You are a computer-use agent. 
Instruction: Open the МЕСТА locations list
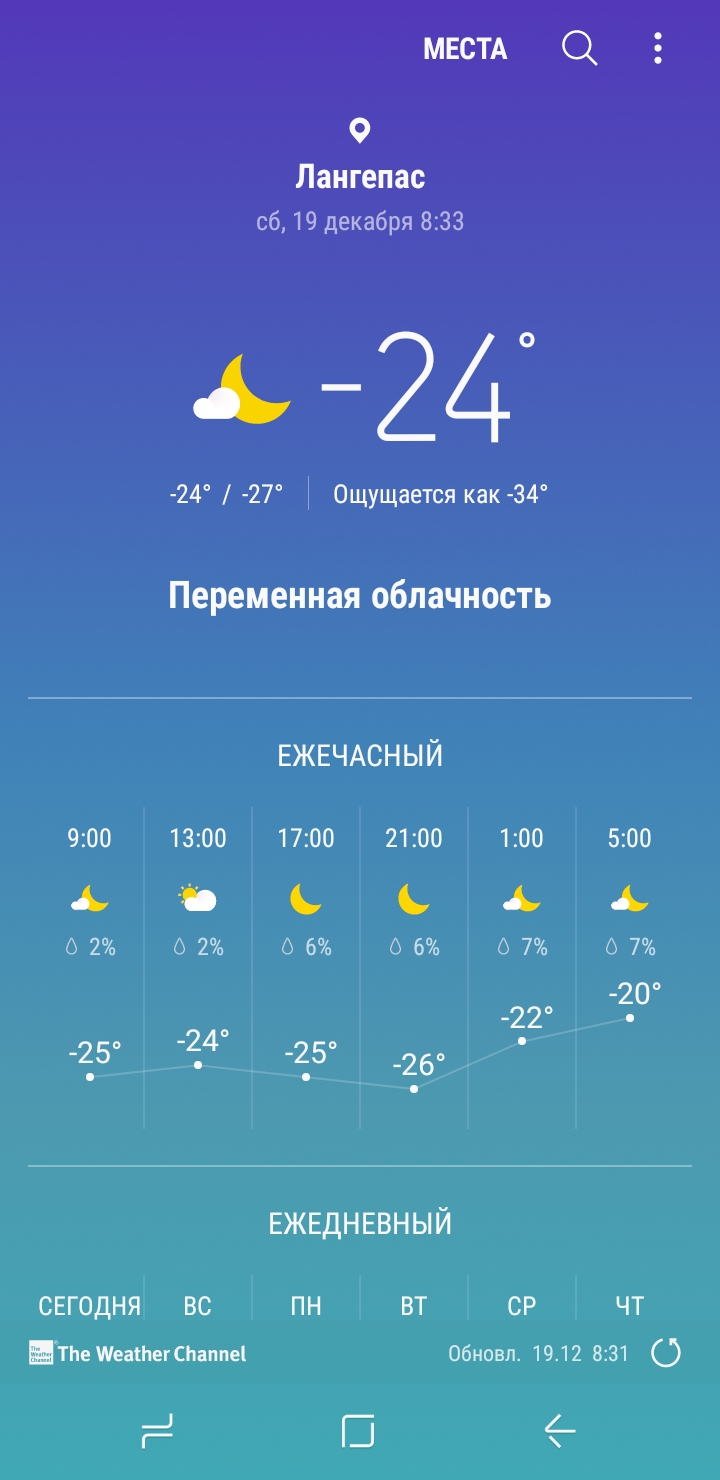tap(465, 49)
